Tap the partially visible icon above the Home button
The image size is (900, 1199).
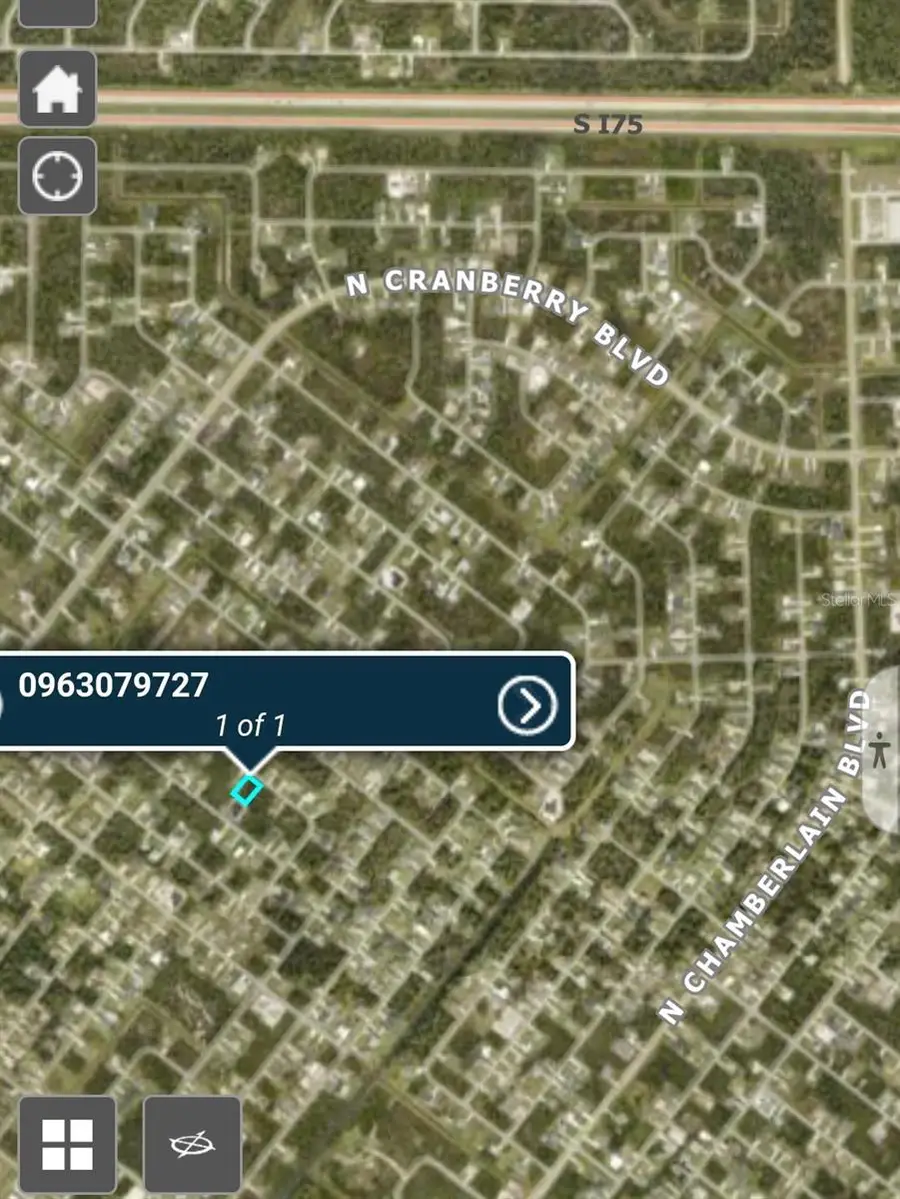tap(56, 8)
